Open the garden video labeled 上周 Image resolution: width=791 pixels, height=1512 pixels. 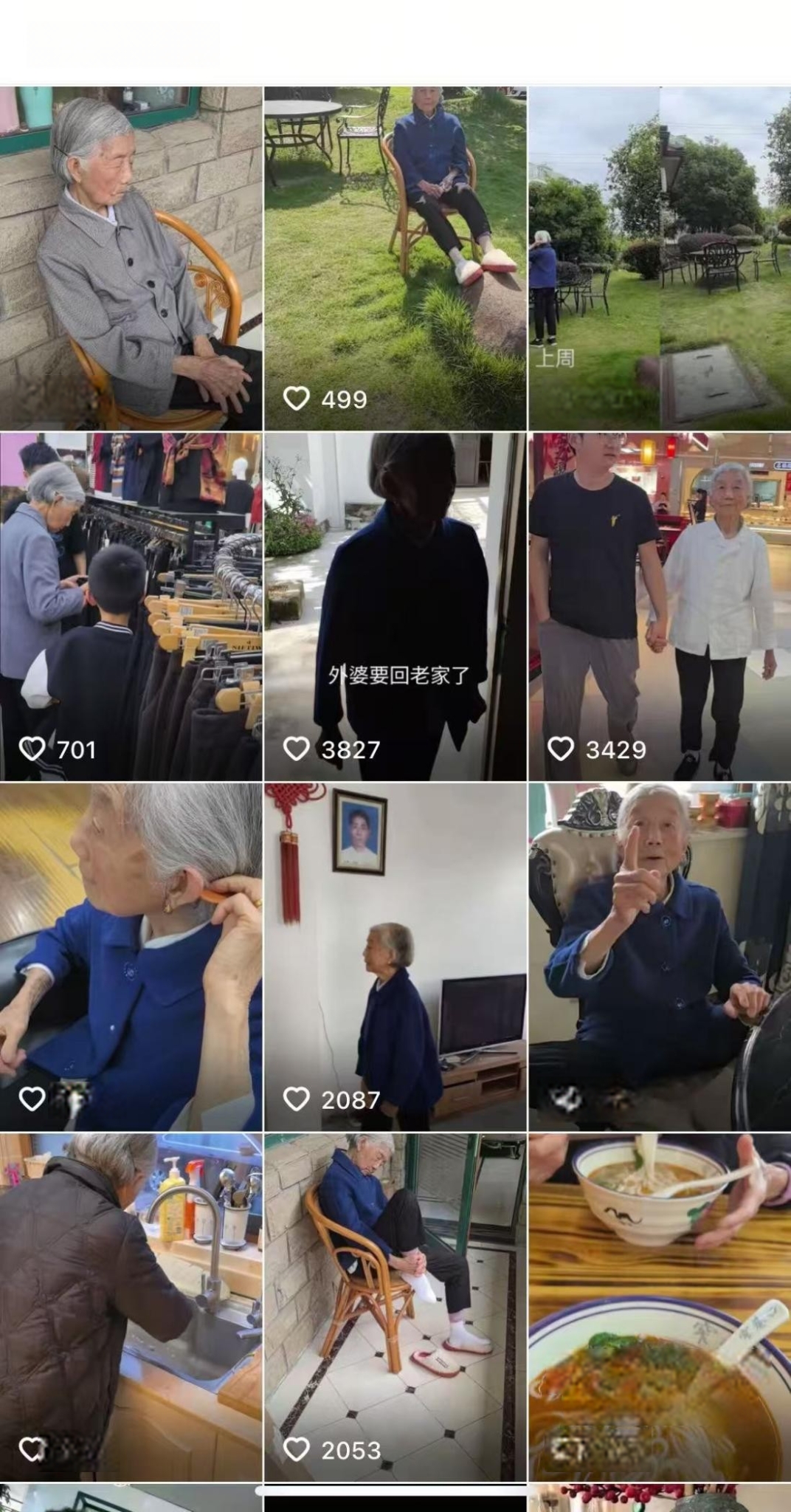pos(659,258)
